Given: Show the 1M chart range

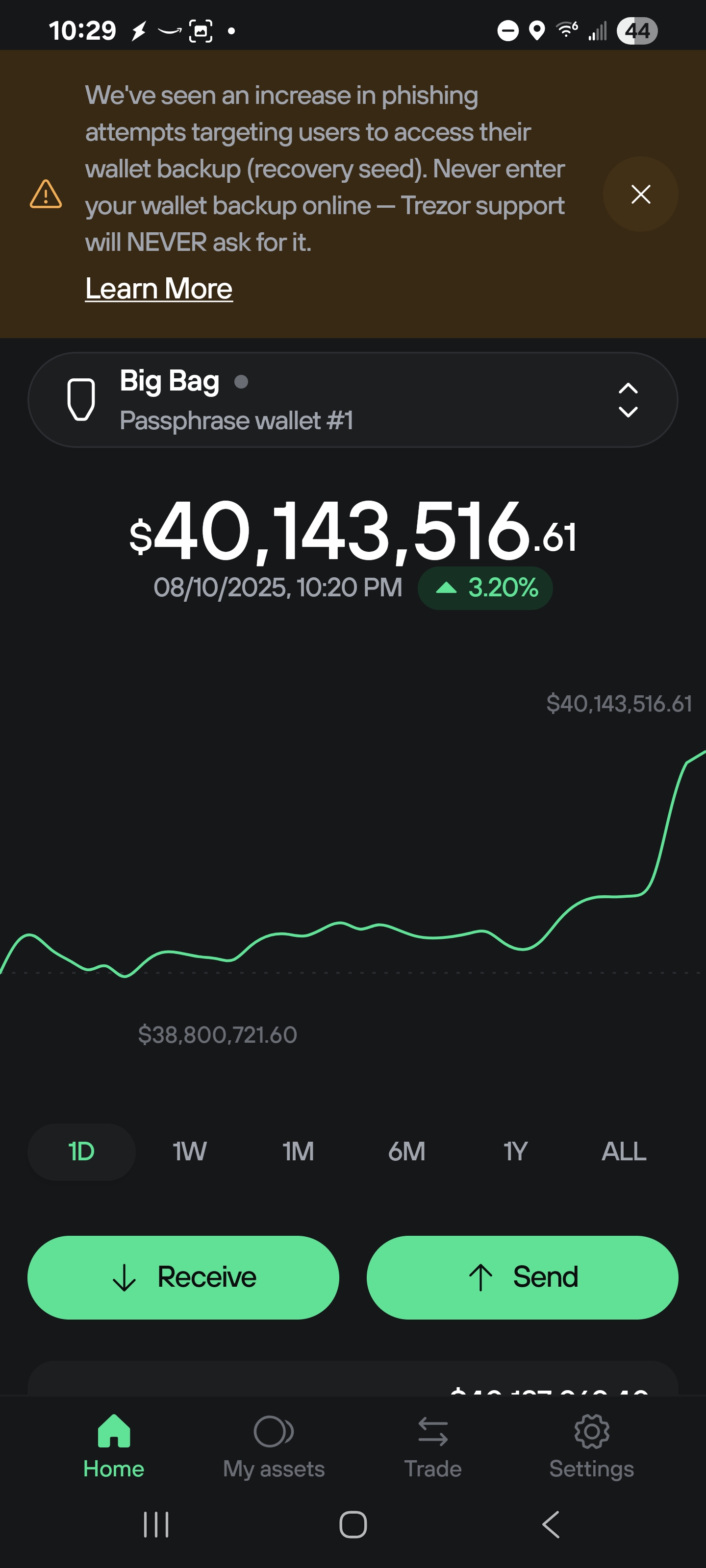Looking at the screenshot, I should pyautogui.click(x=298, y=1151).
